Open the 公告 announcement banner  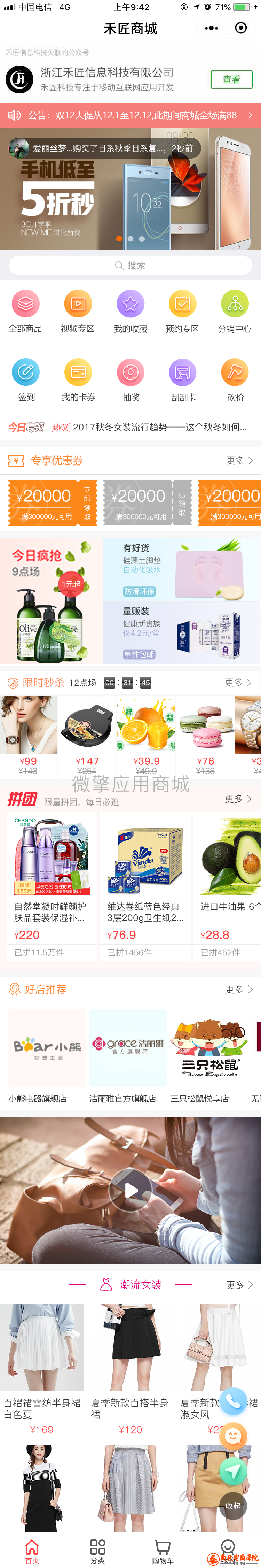point(130,115)
